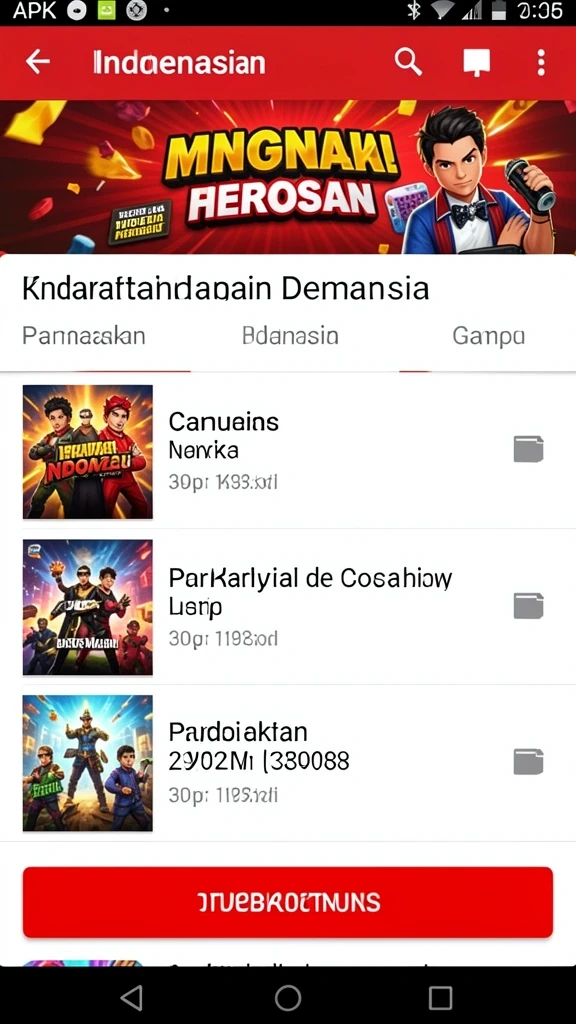
Task: Open the hero promo banner at top
Action: 288,177
